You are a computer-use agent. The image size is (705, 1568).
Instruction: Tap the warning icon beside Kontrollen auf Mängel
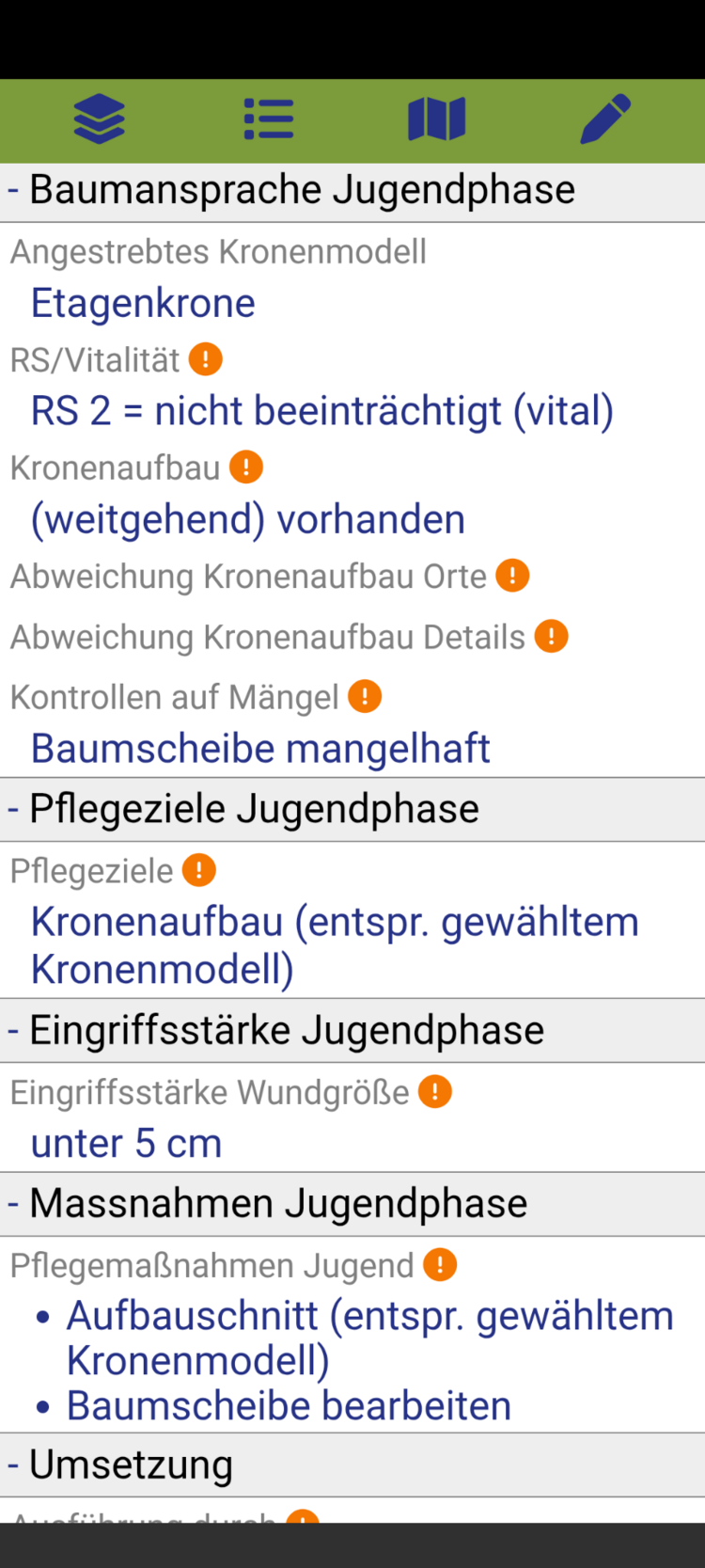point(365,697)
